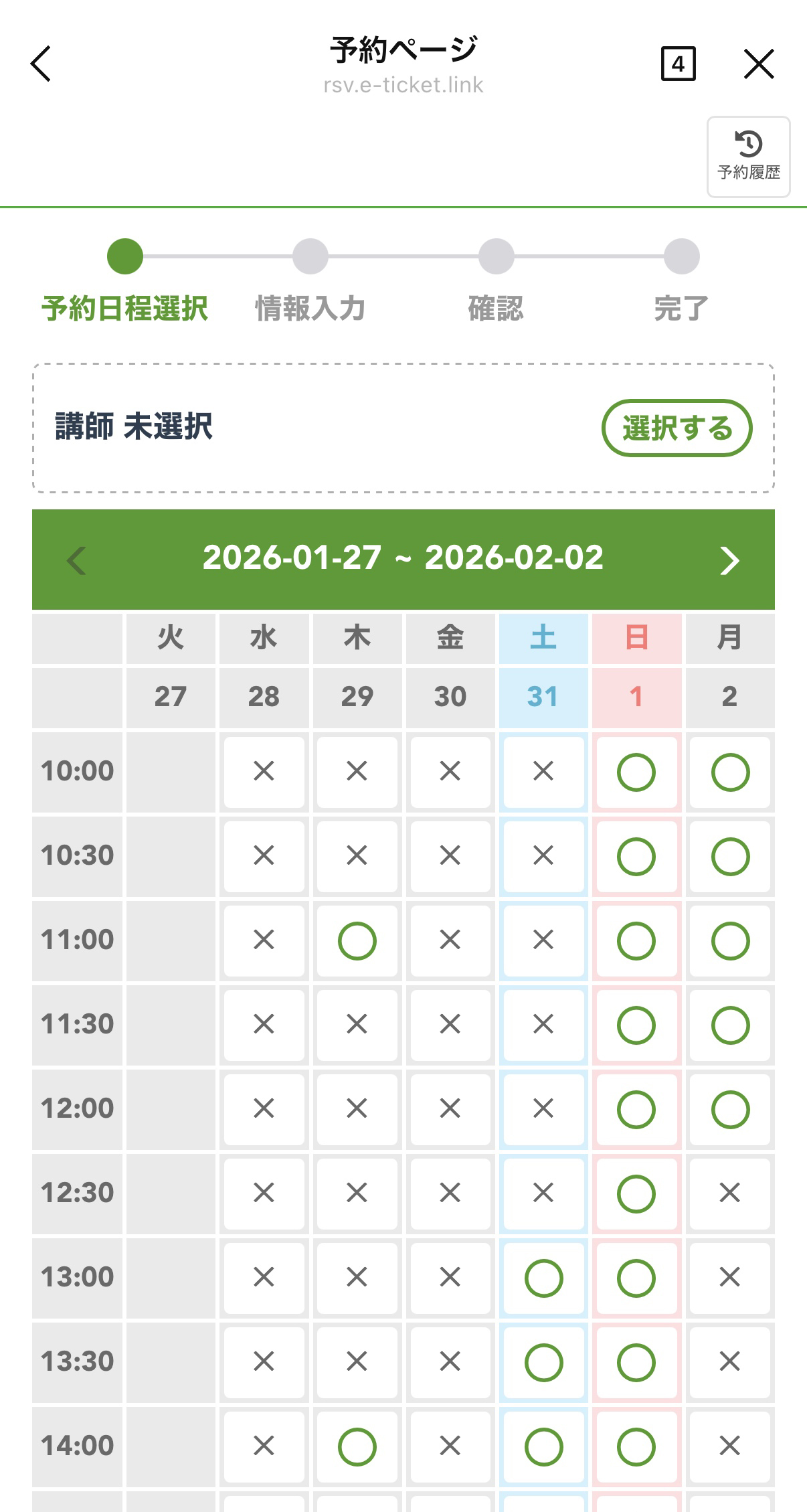The height and width of the screenshot is (1512, 807).
Task: Close the in-app browser
Action: point(759,64)
